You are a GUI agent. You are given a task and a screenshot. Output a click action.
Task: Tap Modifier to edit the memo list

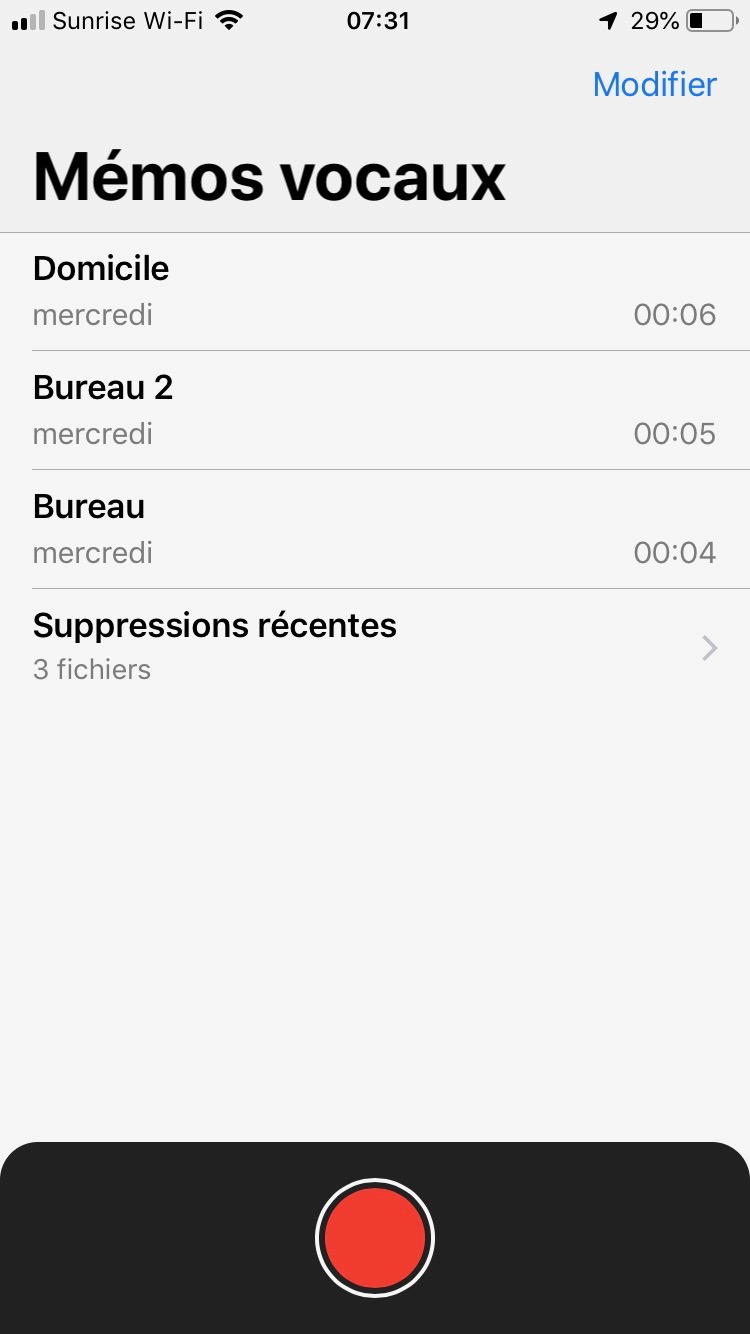click(654, 85)
